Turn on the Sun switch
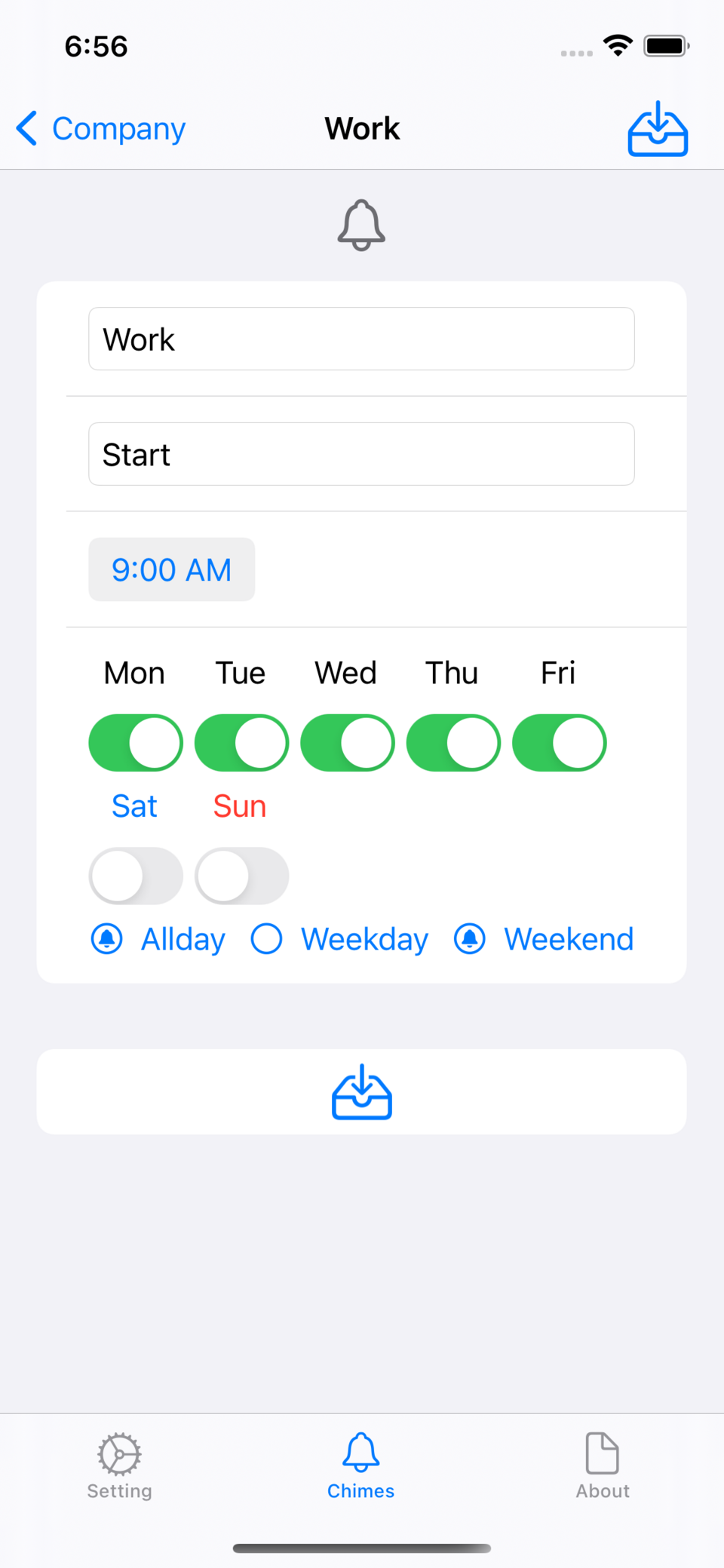724x1568 pixels. pos(241,876)
